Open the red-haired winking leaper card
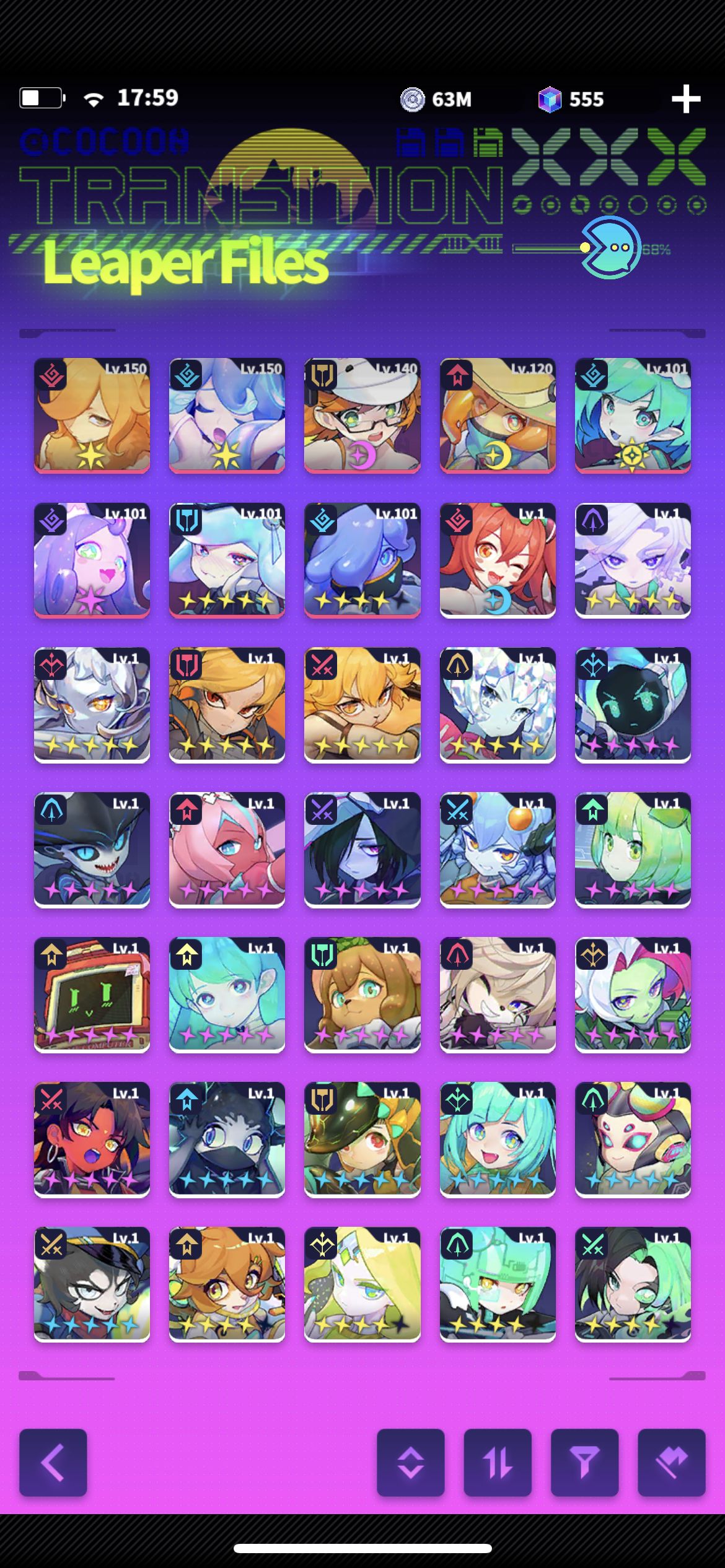725x1568 pixels. pos(497,560)
